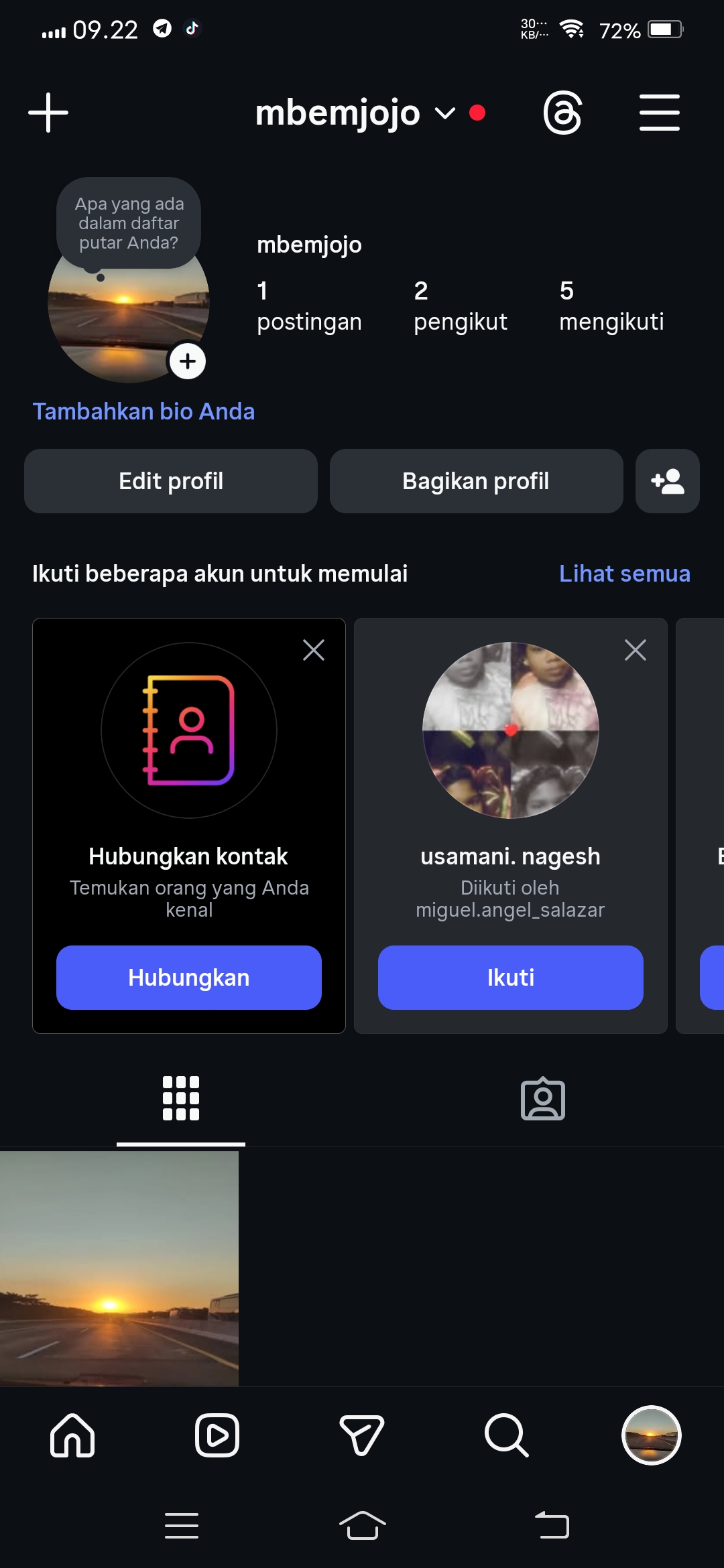Tap Lihat semua suggestions link
The height and width of the screenshot is (1568, 724).
click(624, 574)
